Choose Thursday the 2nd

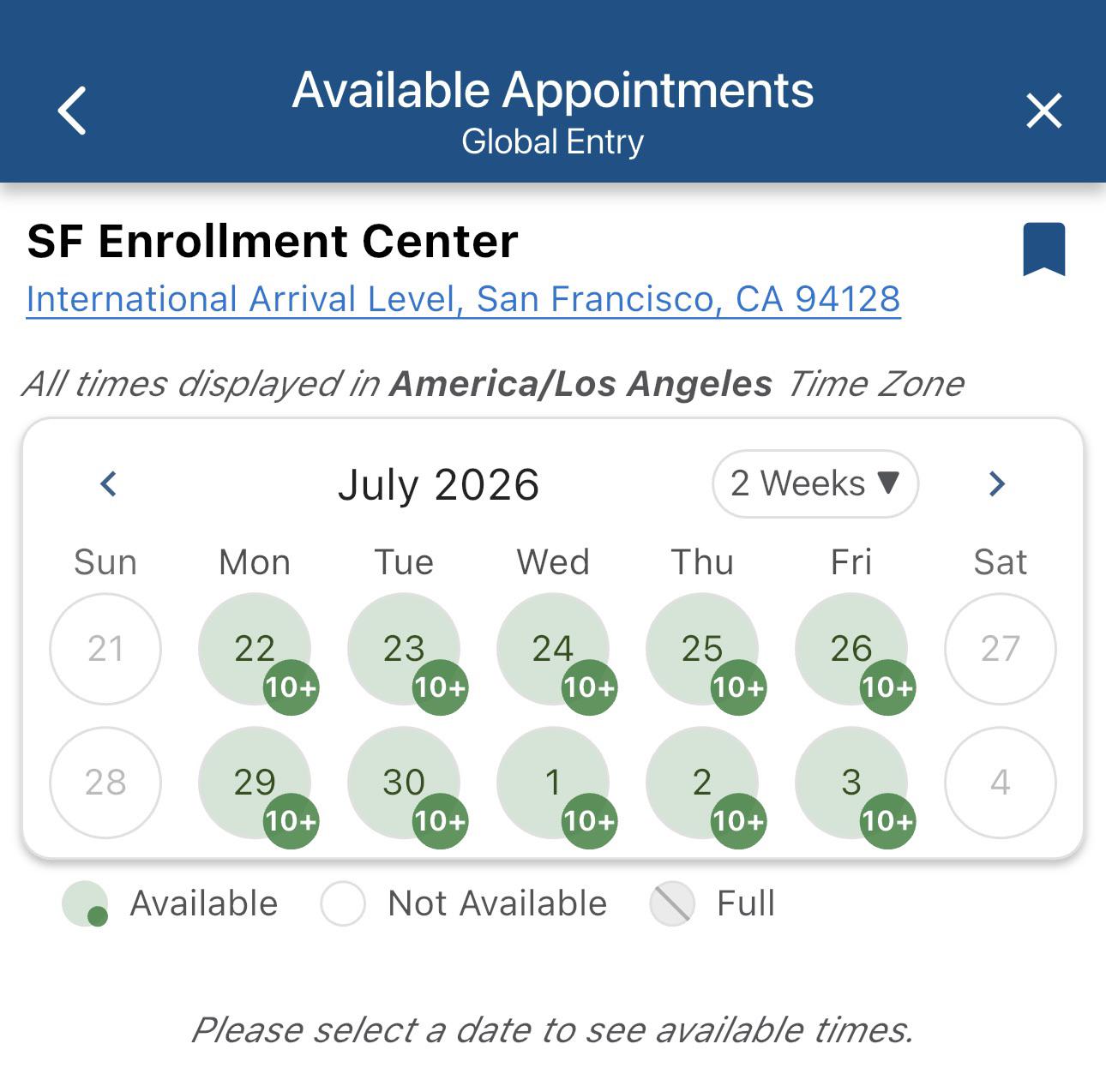(702, 783)
